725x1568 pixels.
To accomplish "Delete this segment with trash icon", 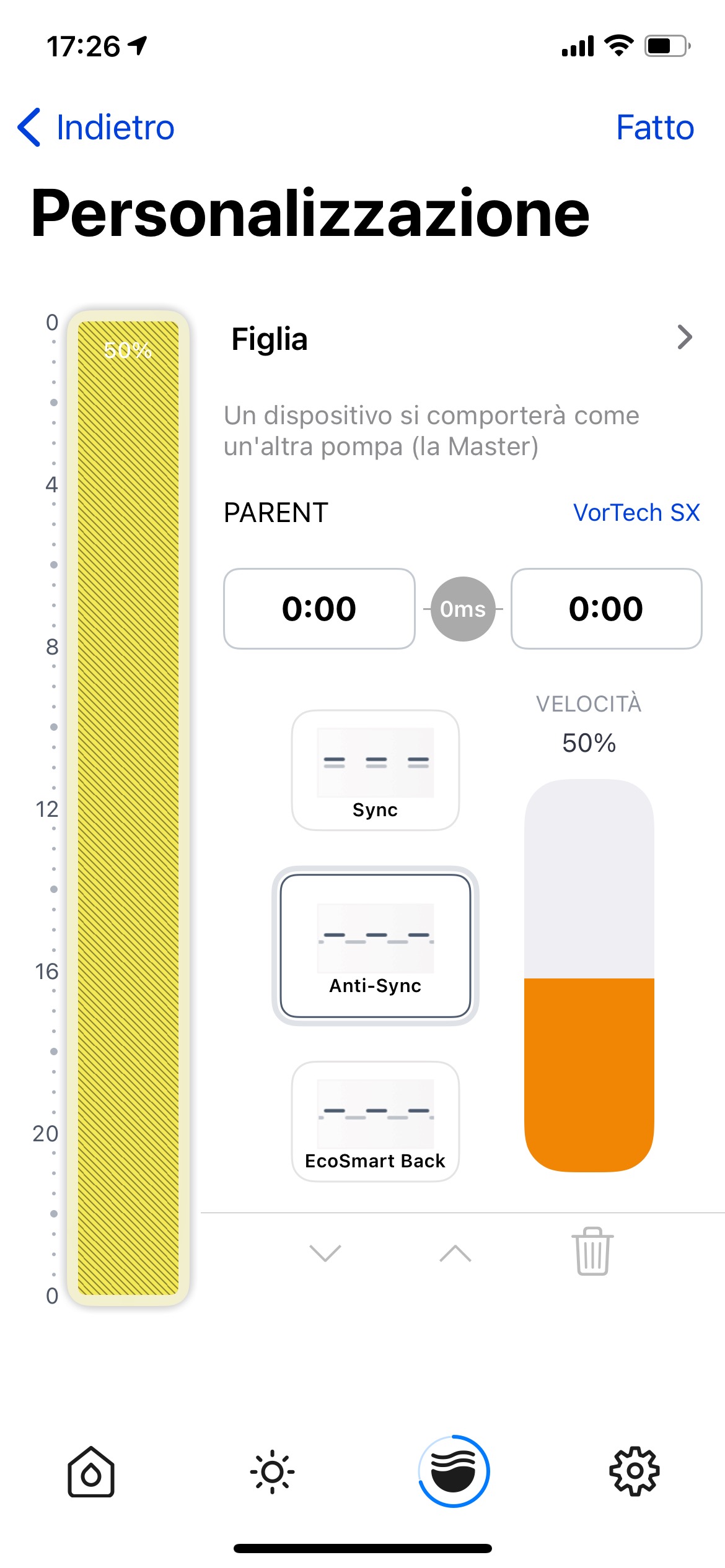I will (592, 1251).
